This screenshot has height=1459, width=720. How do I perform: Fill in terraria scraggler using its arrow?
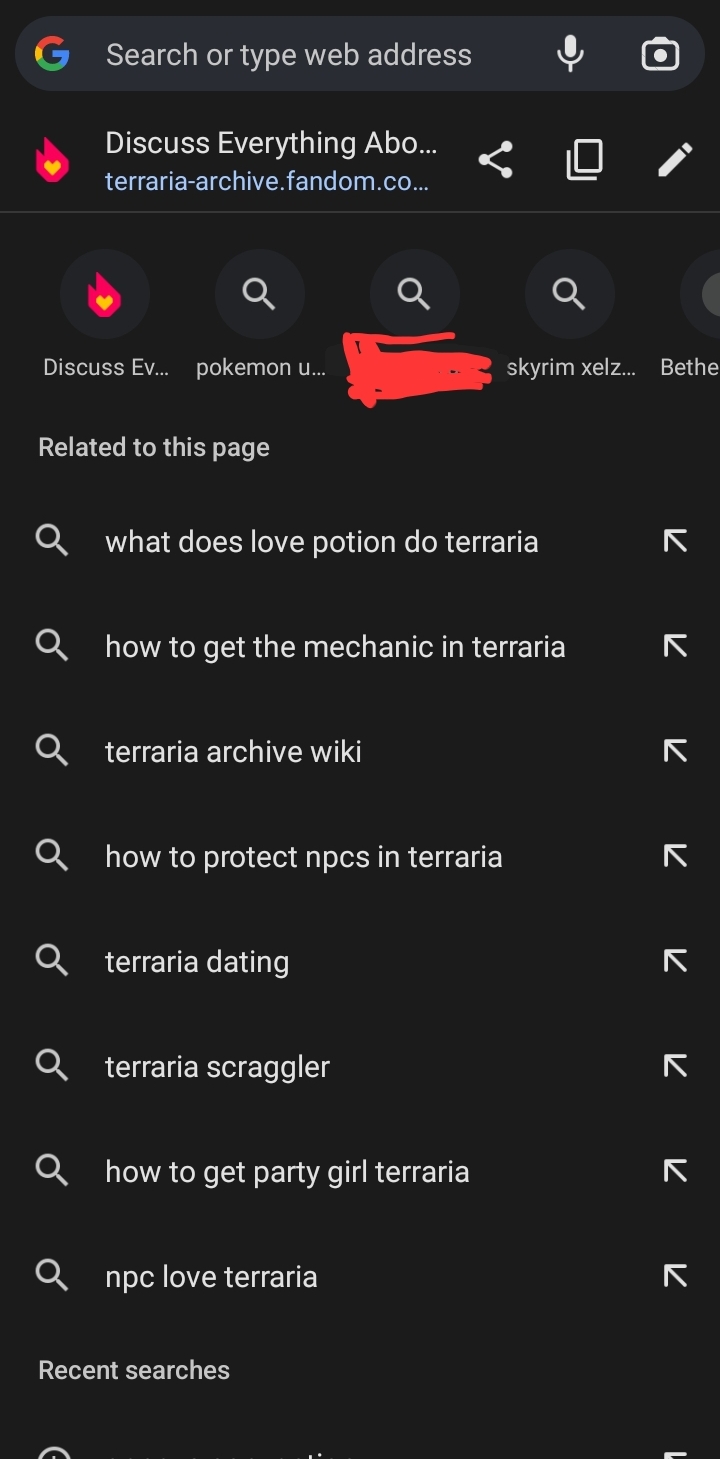[676, 1066]
